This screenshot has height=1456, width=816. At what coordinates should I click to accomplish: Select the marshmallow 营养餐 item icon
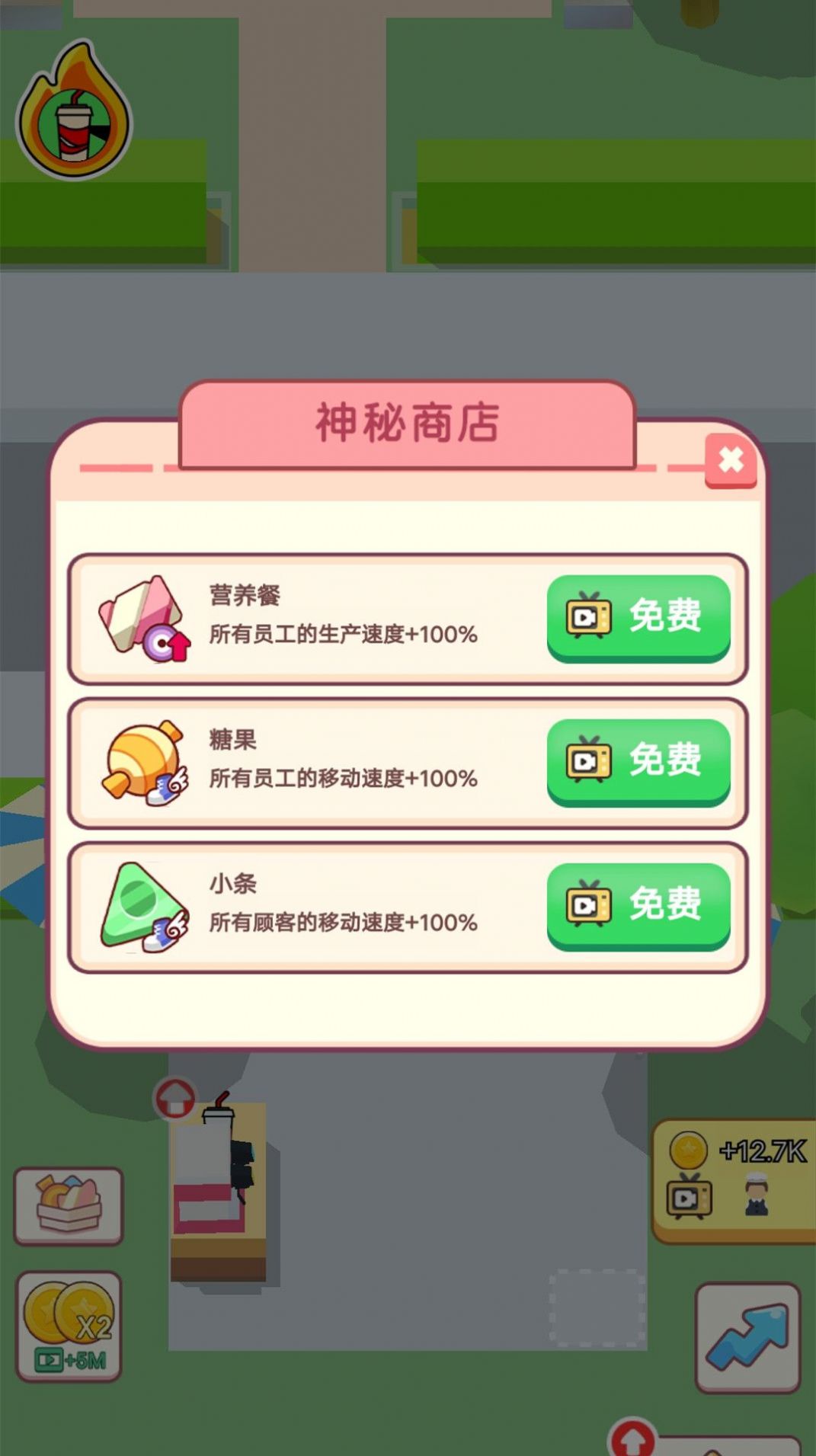pyautogui.click(x=141, y=617)
